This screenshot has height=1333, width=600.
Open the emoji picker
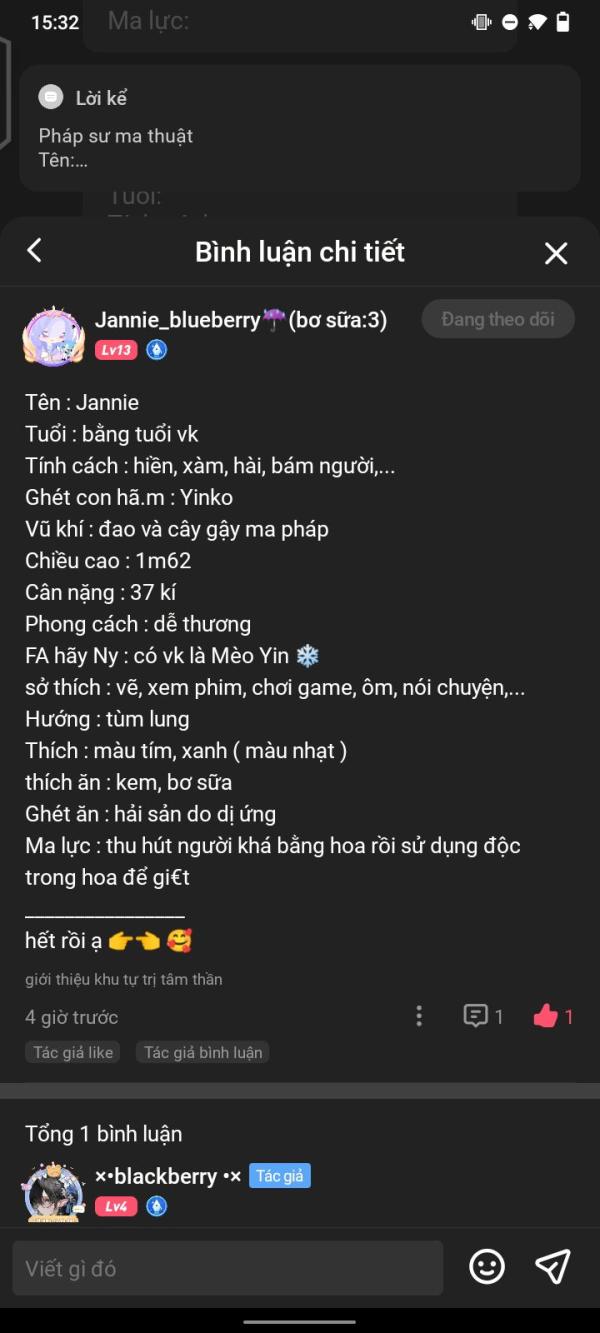pyautogui.click(x=487, y=1267)
